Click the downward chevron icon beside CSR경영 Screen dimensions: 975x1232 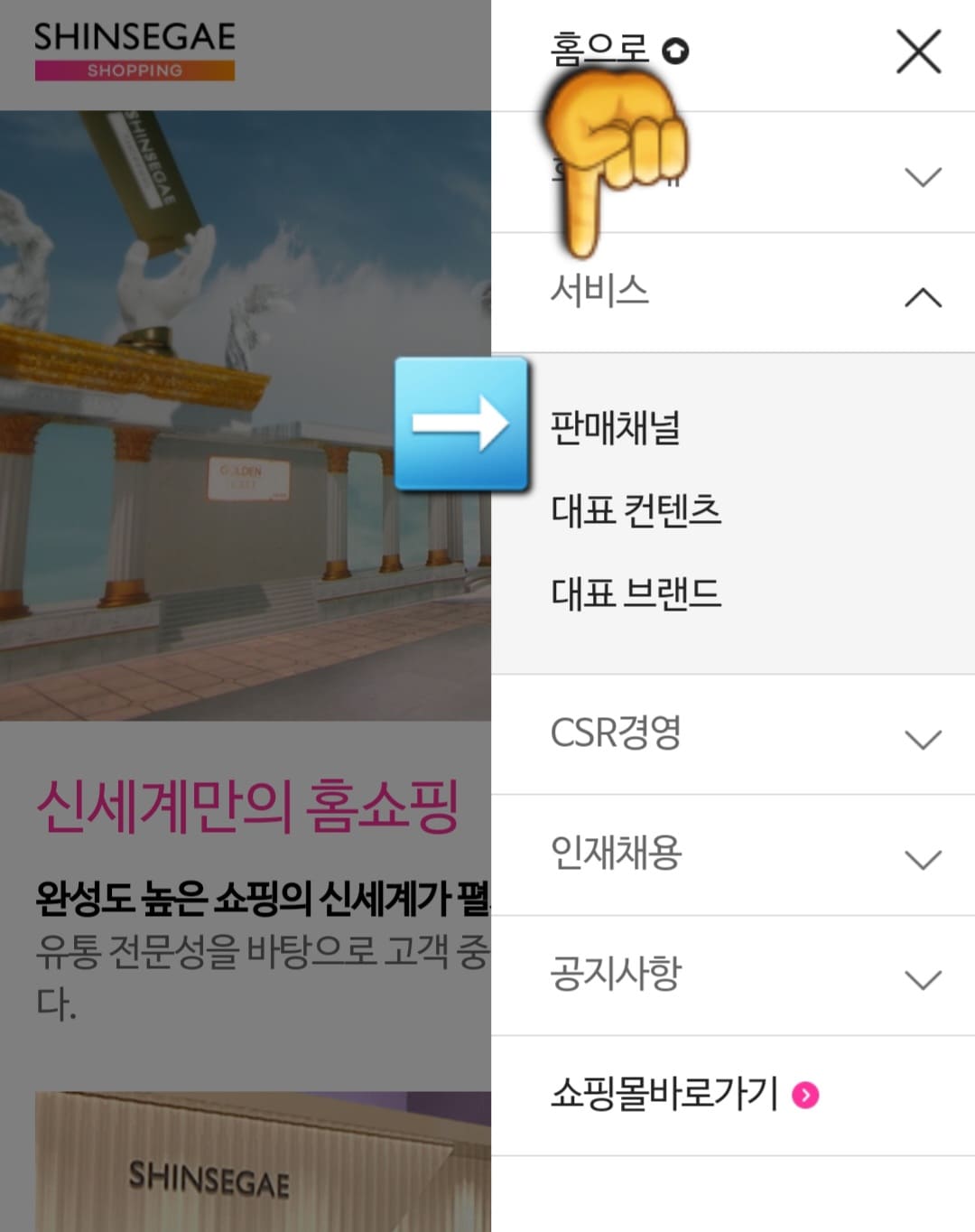tap(922, 739)
